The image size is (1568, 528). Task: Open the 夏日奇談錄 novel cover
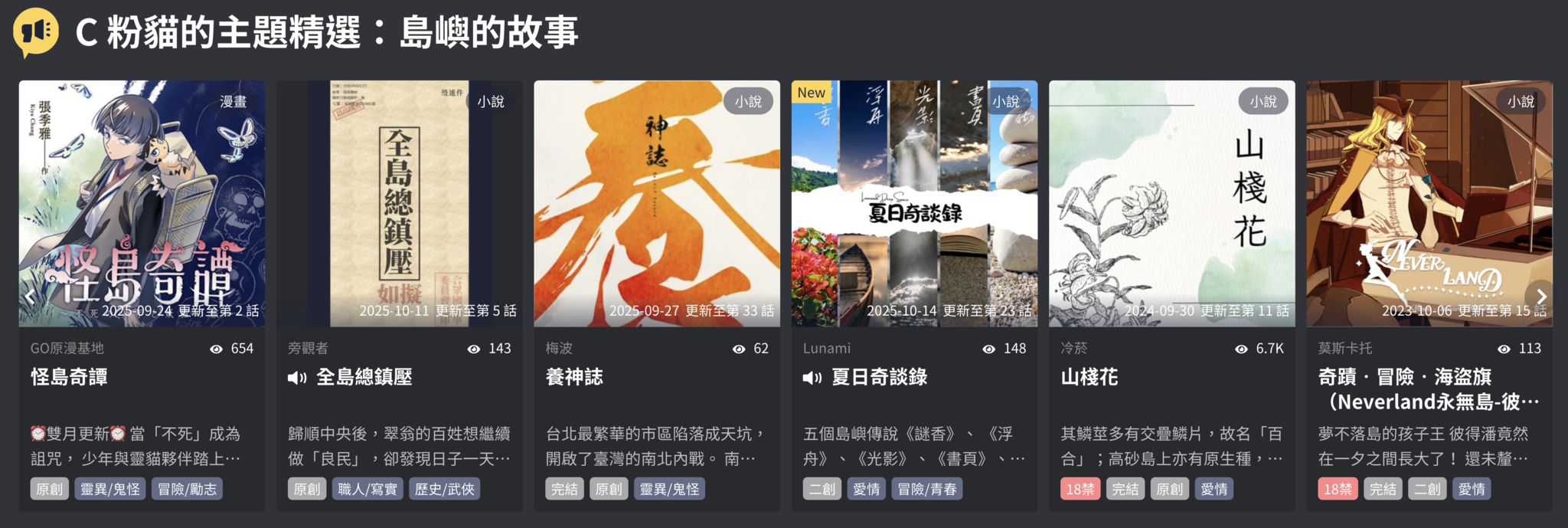(x=914, y=203)
